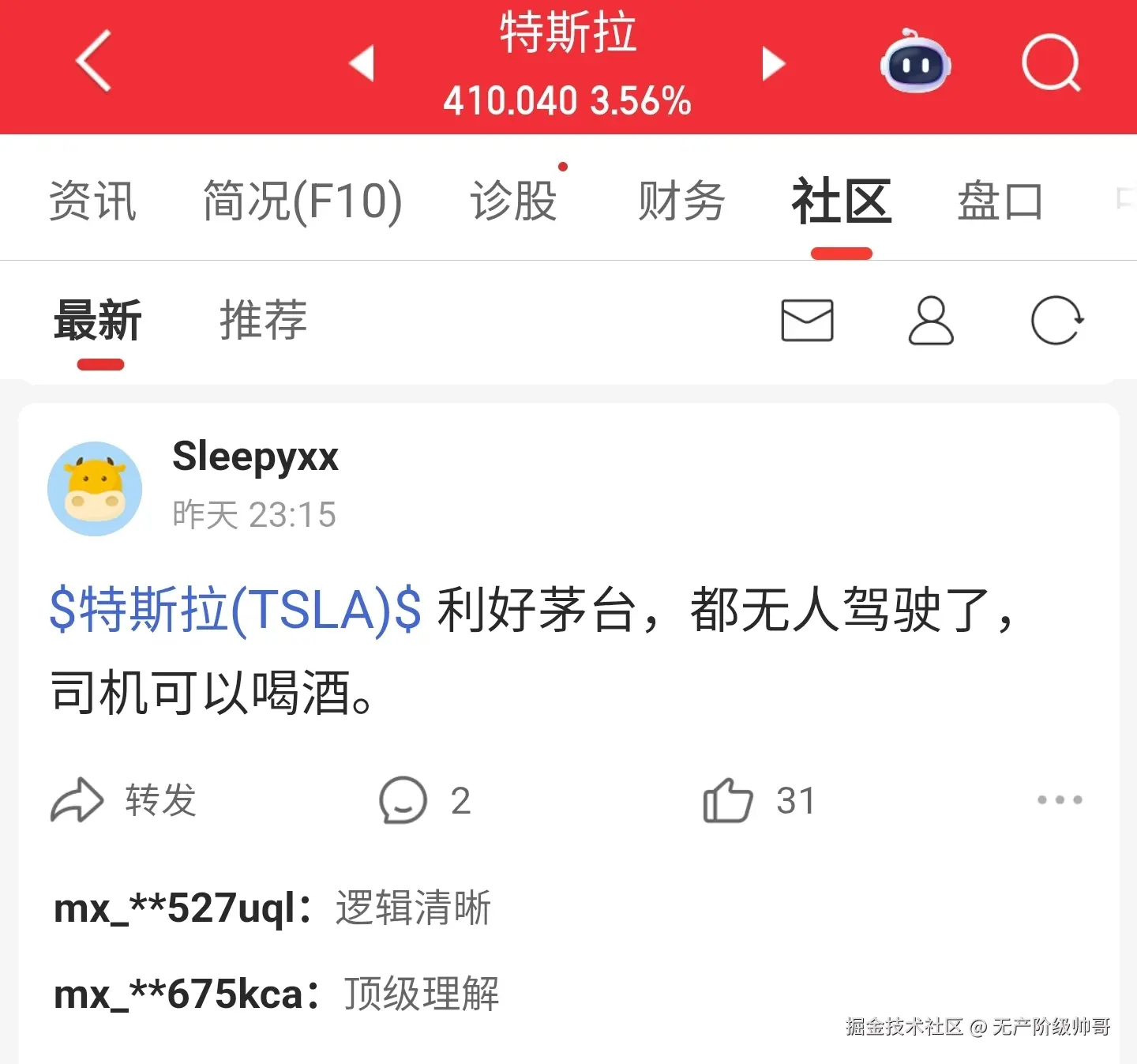Open the 财务 tab

(681, 201)
